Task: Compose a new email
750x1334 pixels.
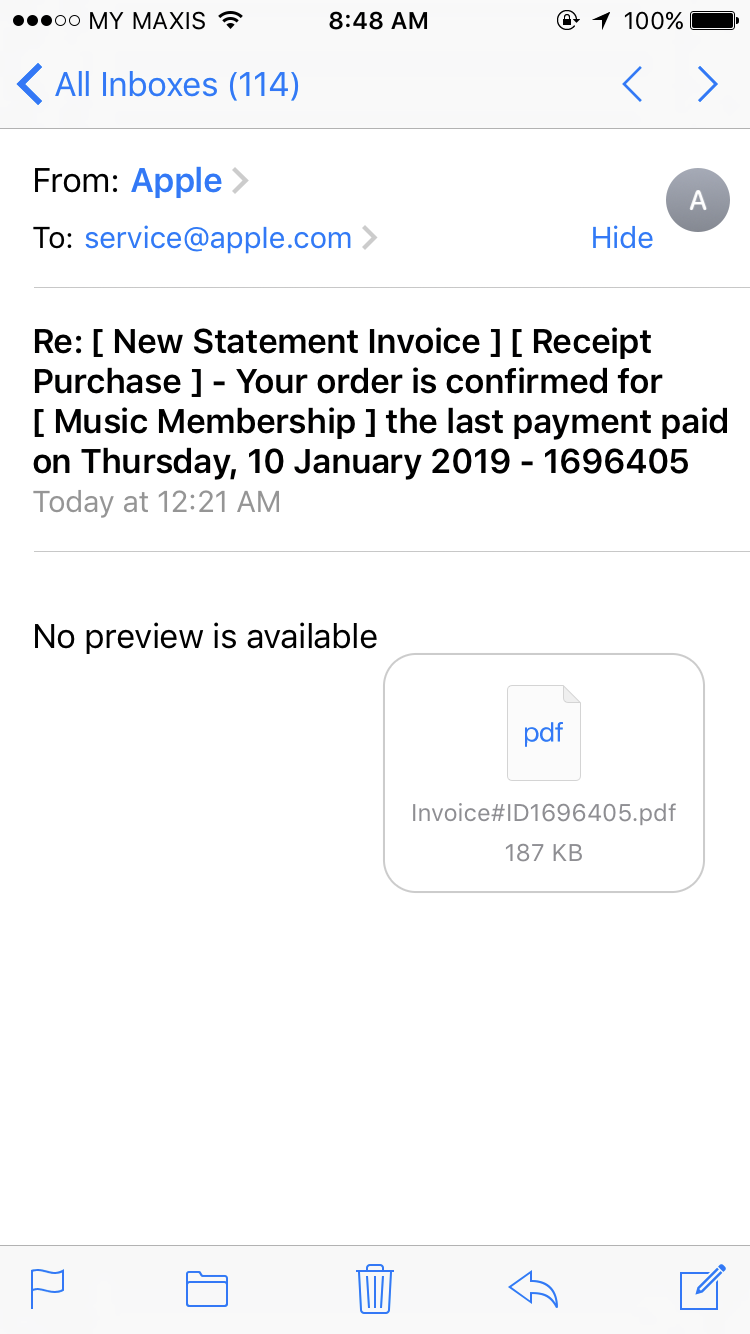Action: pos(702,1288)
